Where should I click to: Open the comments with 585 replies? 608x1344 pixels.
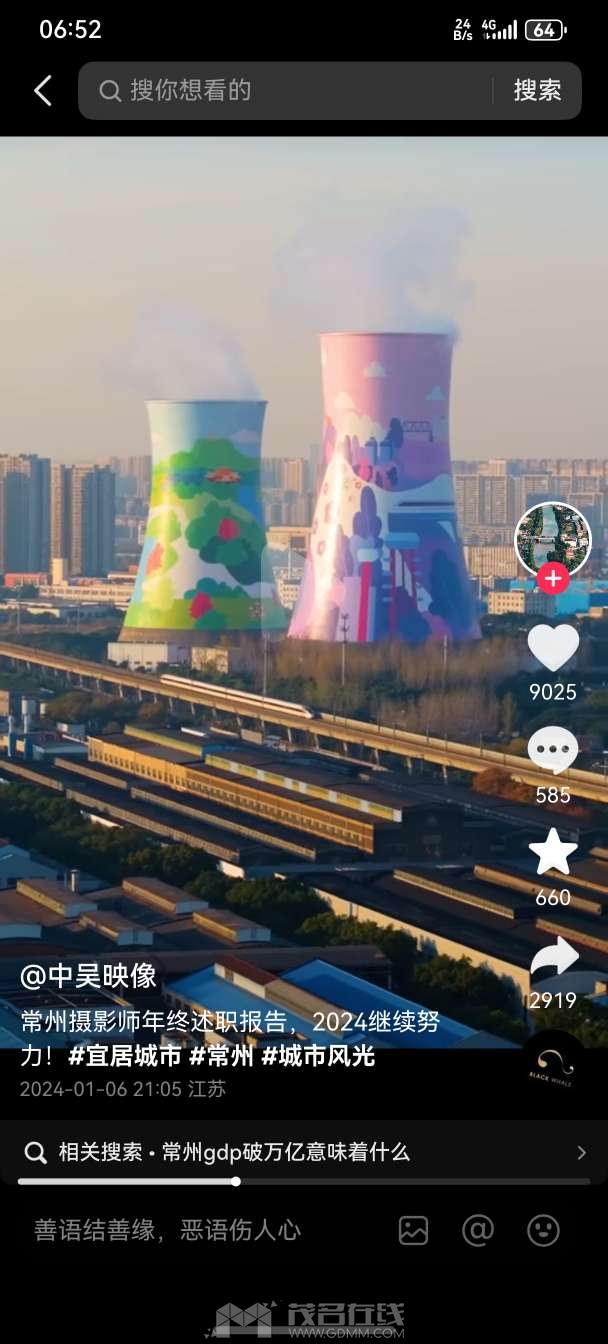[553, 751]
